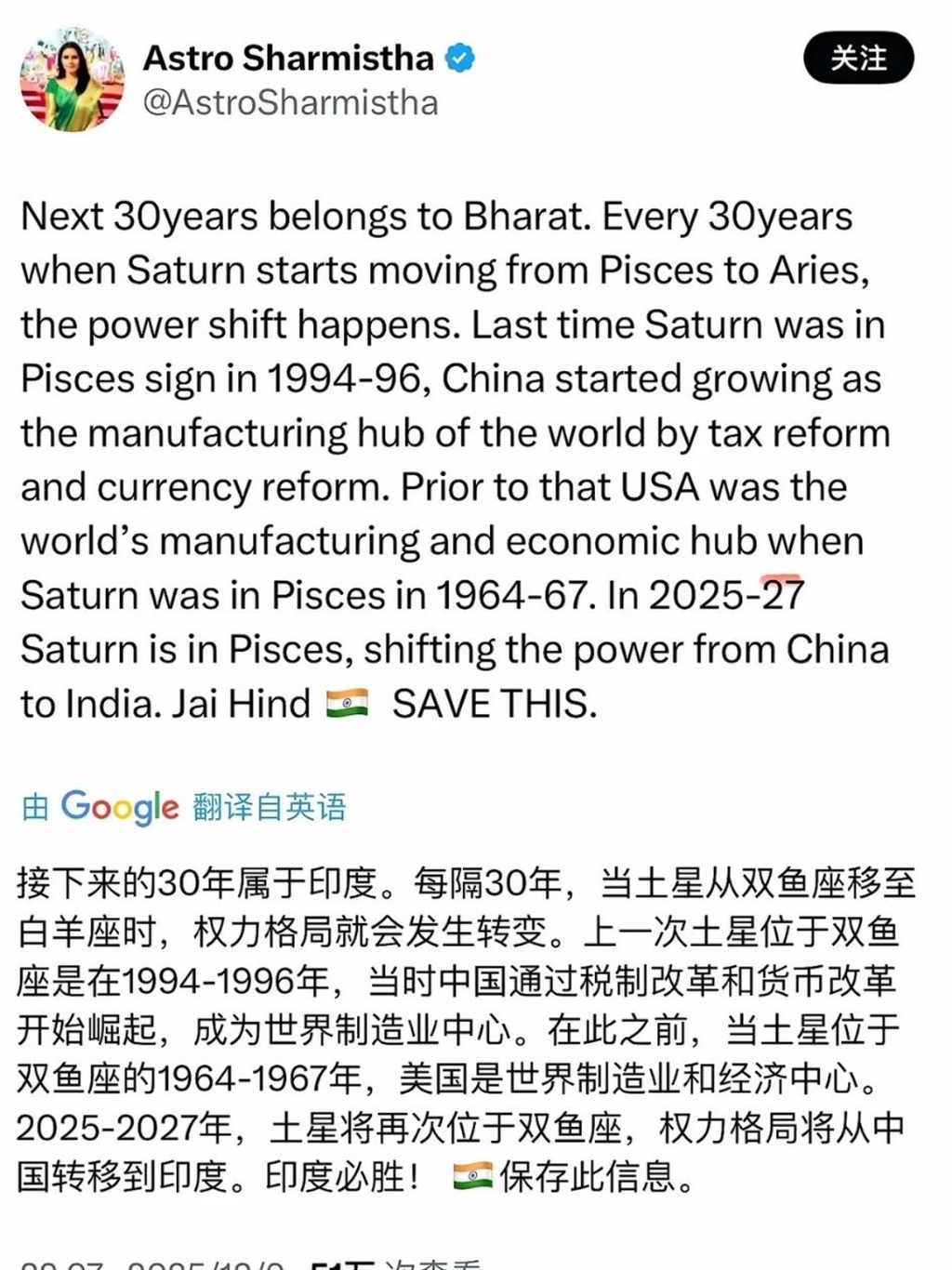Follow Astro Sharmistha with the 关注 button
Image resolution: width=952 pixels, height=1270 pixels.
point(858,59)
